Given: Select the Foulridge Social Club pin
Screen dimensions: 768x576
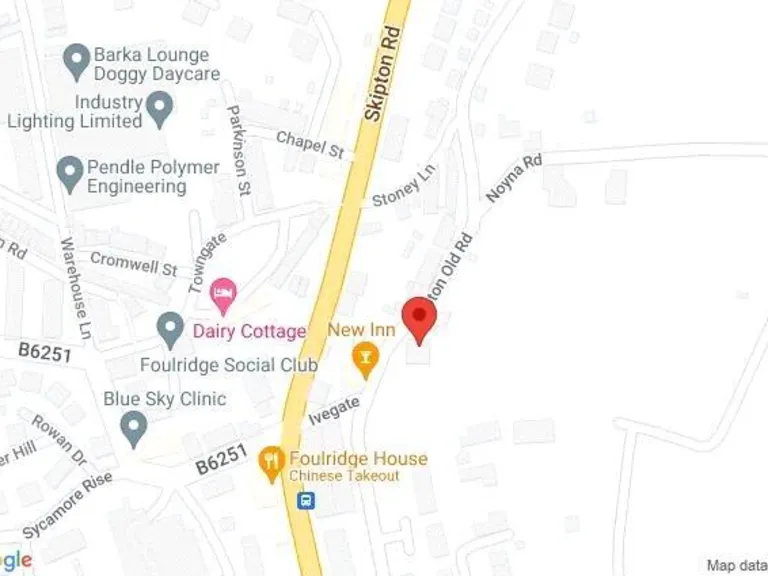Looking at the screenshot, I should pyautogui.click(x=170, y=328).
